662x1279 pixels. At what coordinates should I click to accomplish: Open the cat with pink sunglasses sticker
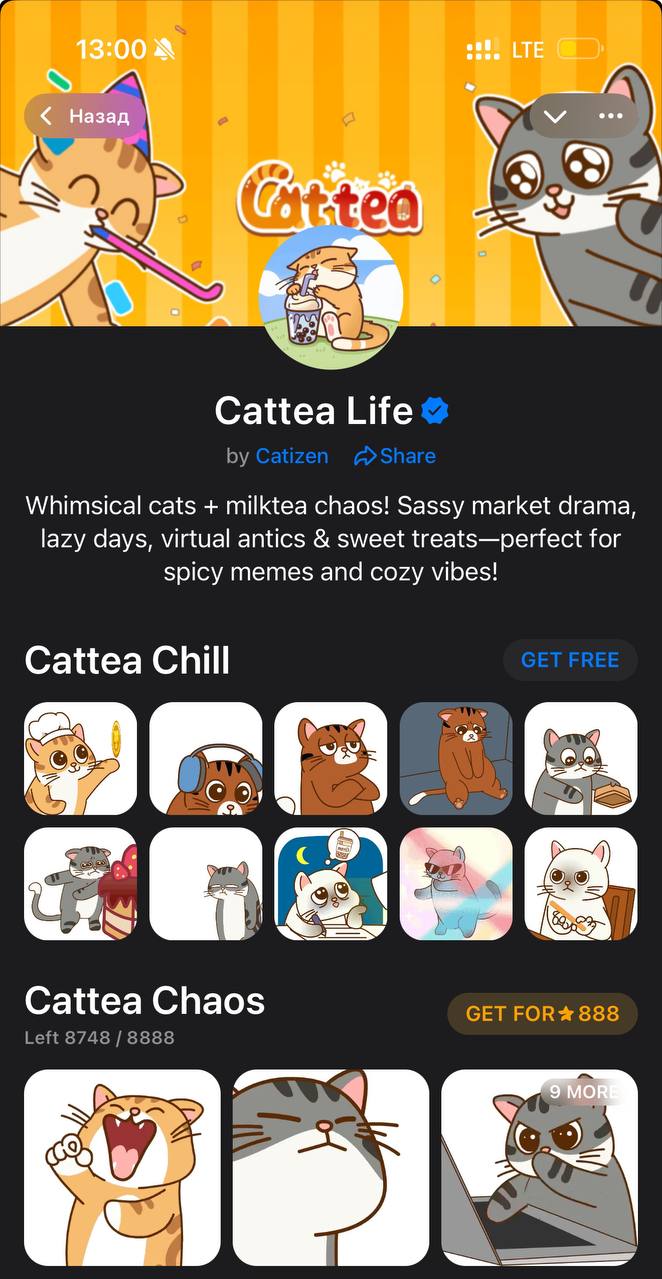455,884
